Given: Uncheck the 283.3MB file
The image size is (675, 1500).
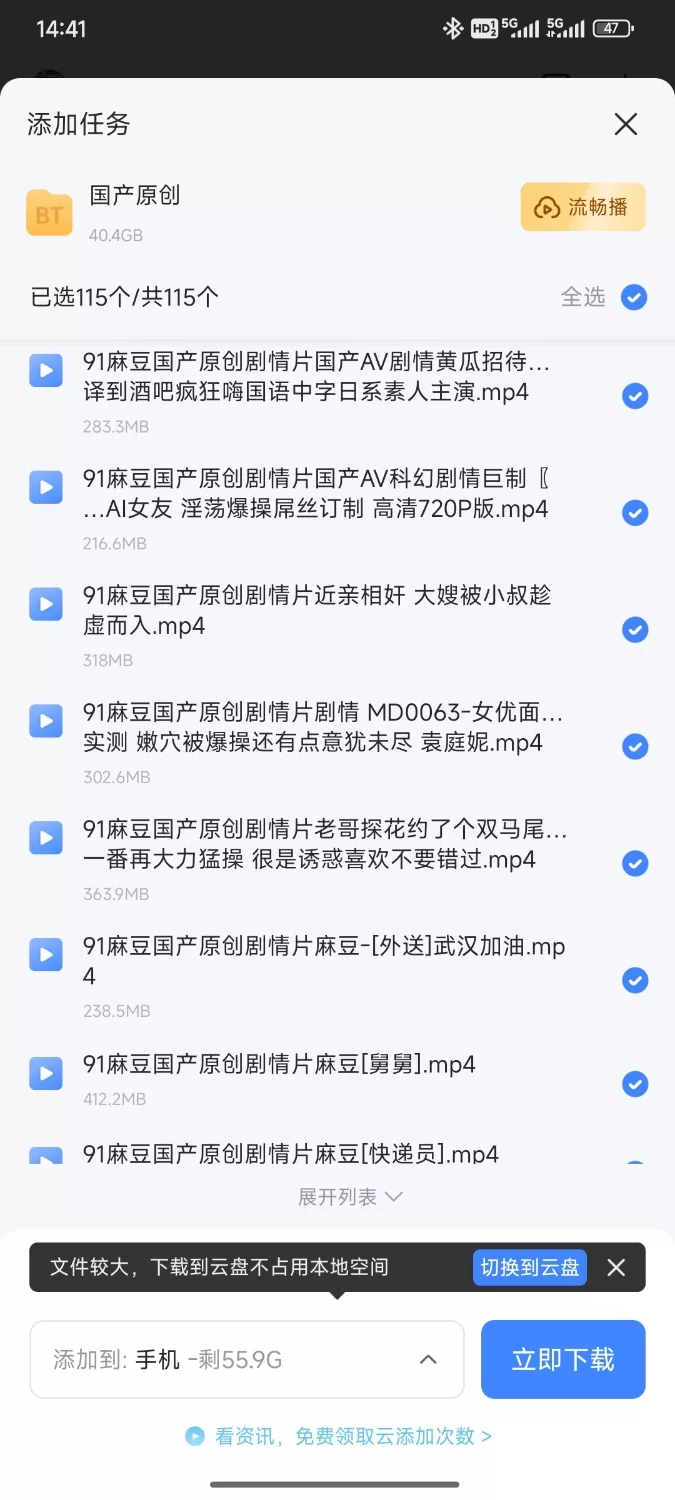Looking at the screenshot, I should 634,396.
